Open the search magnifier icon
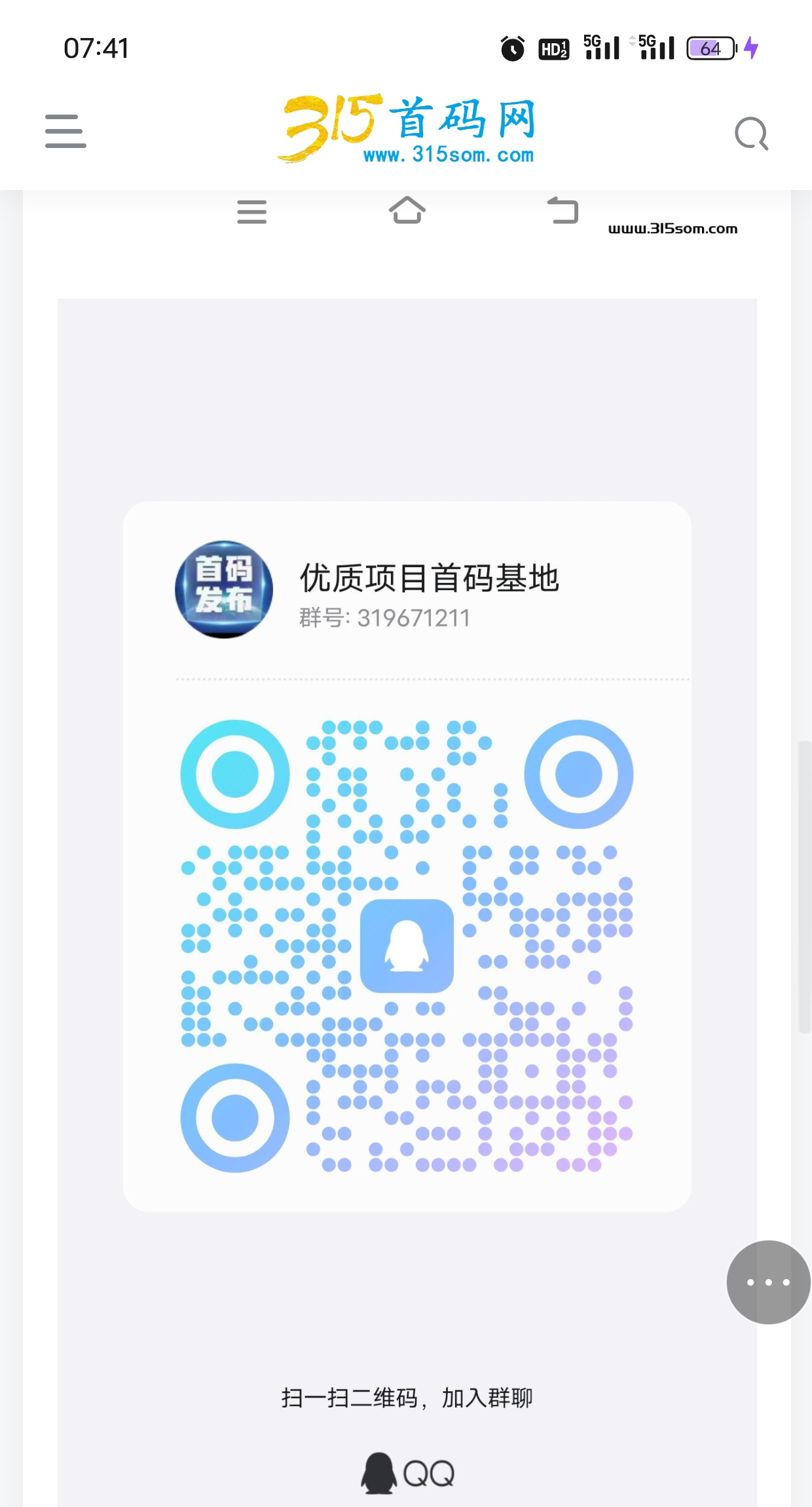Image resolution: width=812 pixels, height=1507 pixels. pyautogui.click(x=751, y=134)
